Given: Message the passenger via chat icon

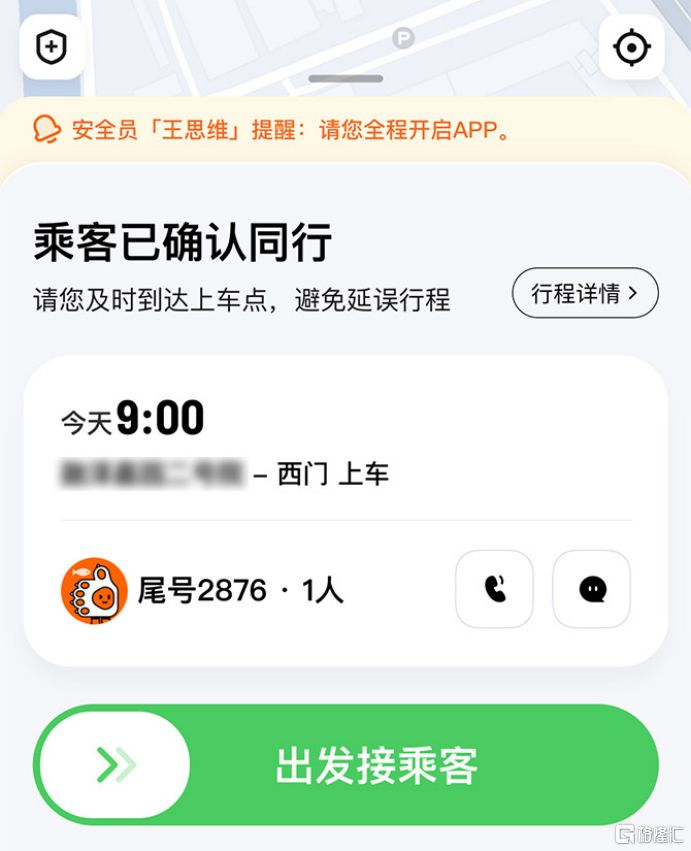Looking at the screenshot, I should 591,589.
